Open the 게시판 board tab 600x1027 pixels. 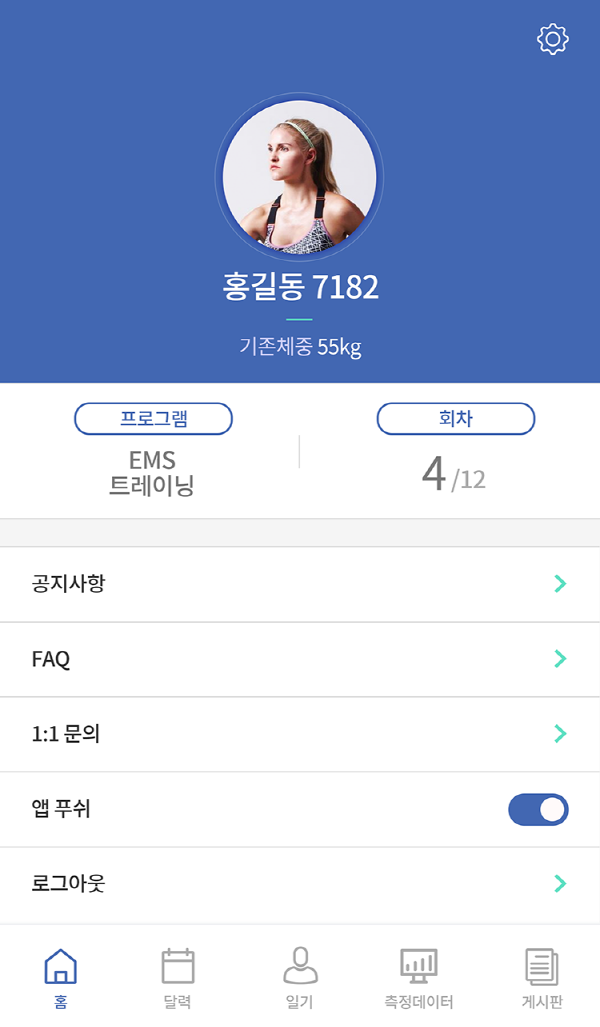pyautogui.click(x=541, y=978)
